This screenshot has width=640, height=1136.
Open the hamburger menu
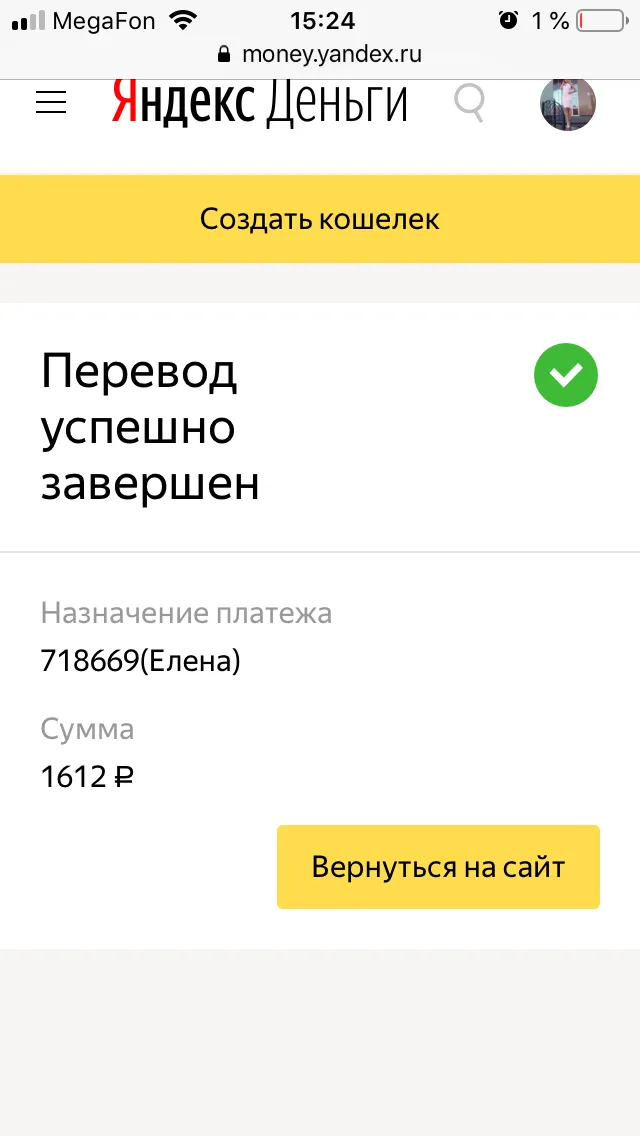click(x=51, y=102)
